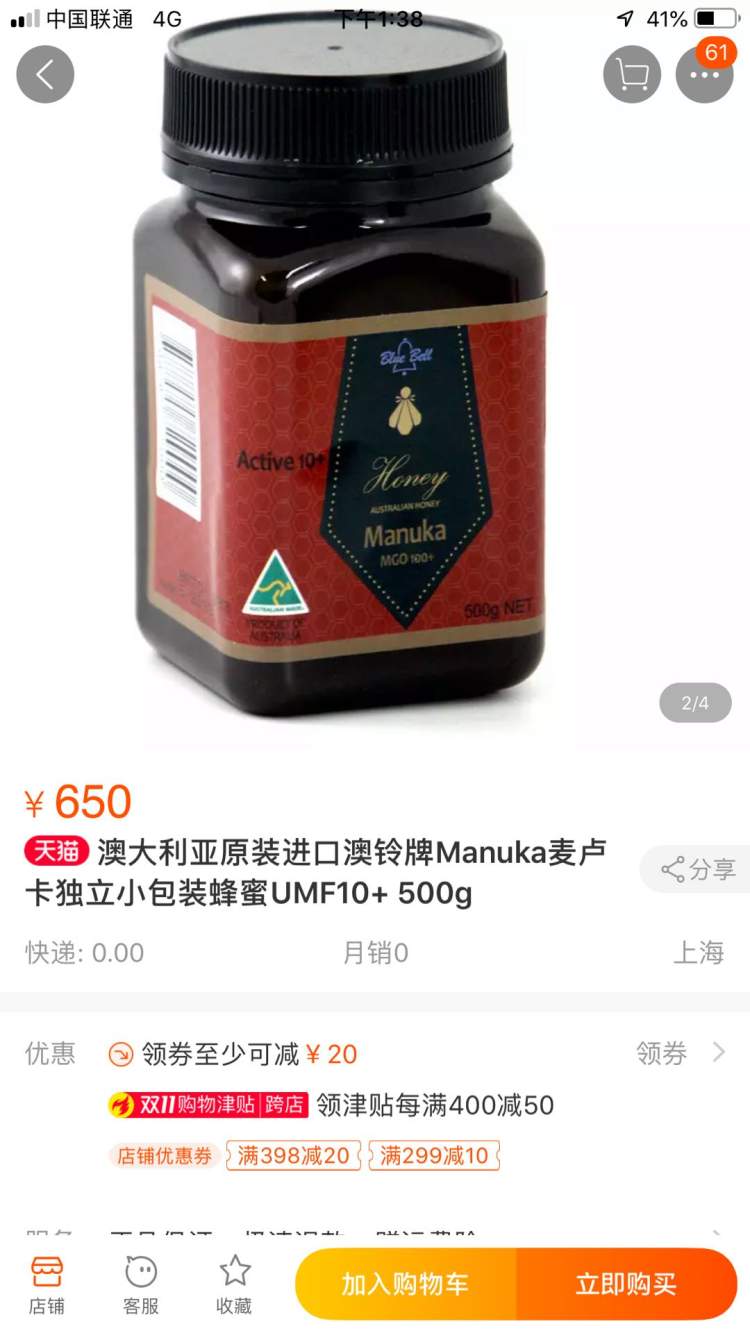Viewport: 750px width, 1333px height.
Task: Tap 加入购物车 to add to cart
Action: pyautogui.click(x=405, y=1284)
